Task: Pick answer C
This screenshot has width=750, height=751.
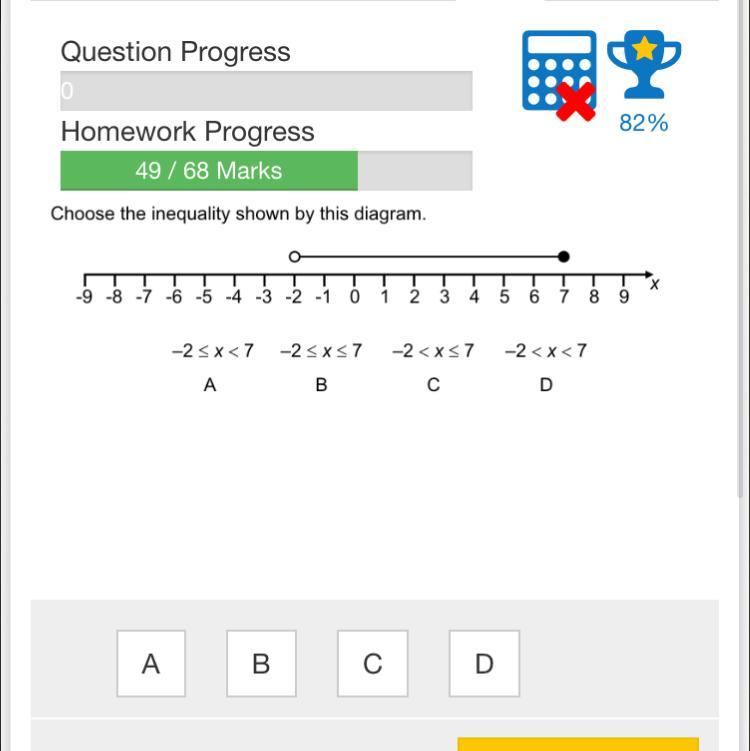Action: click(372, 663)
